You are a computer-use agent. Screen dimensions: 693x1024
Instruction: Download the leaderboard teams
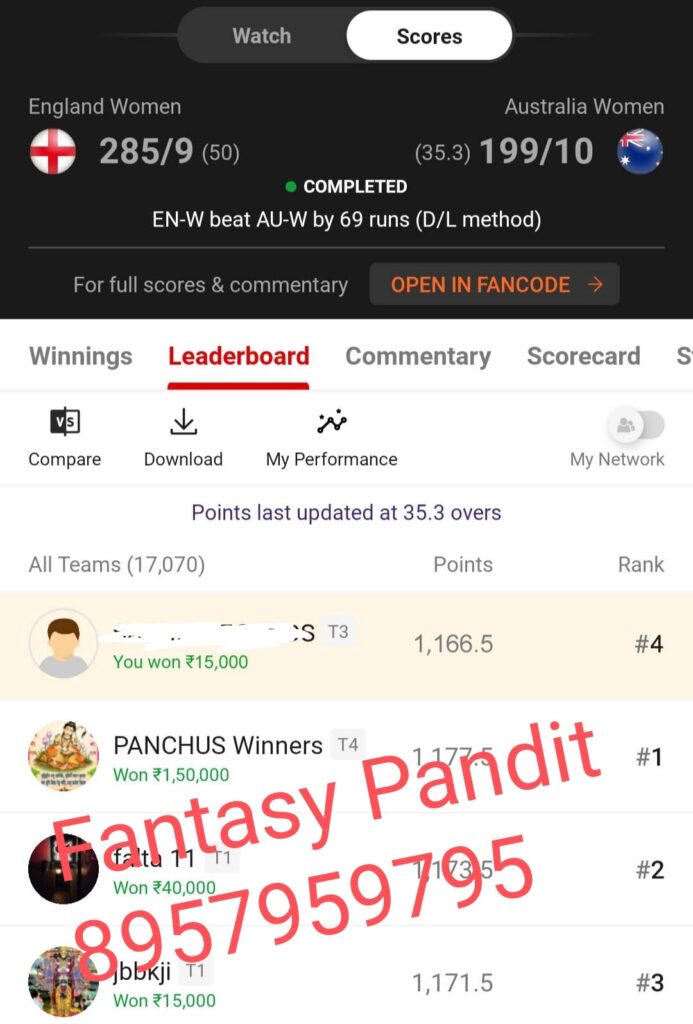(183, 438)
